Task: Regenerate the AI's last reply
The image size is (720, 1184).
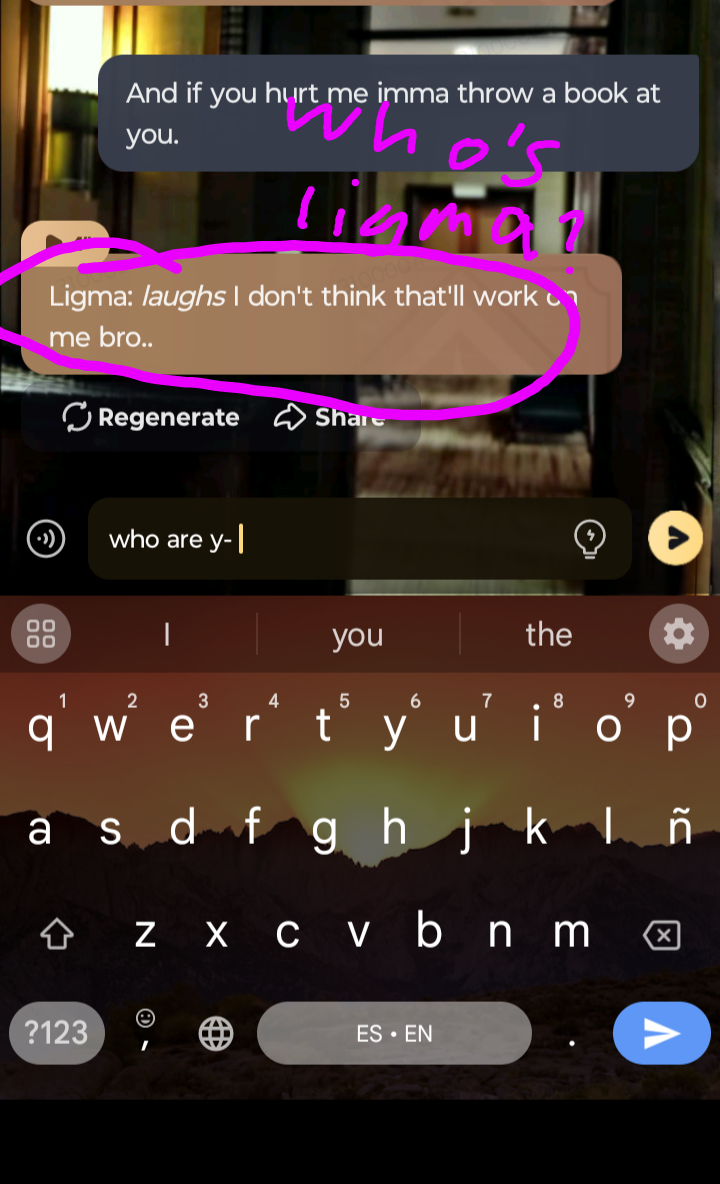Action: [151, 417]
